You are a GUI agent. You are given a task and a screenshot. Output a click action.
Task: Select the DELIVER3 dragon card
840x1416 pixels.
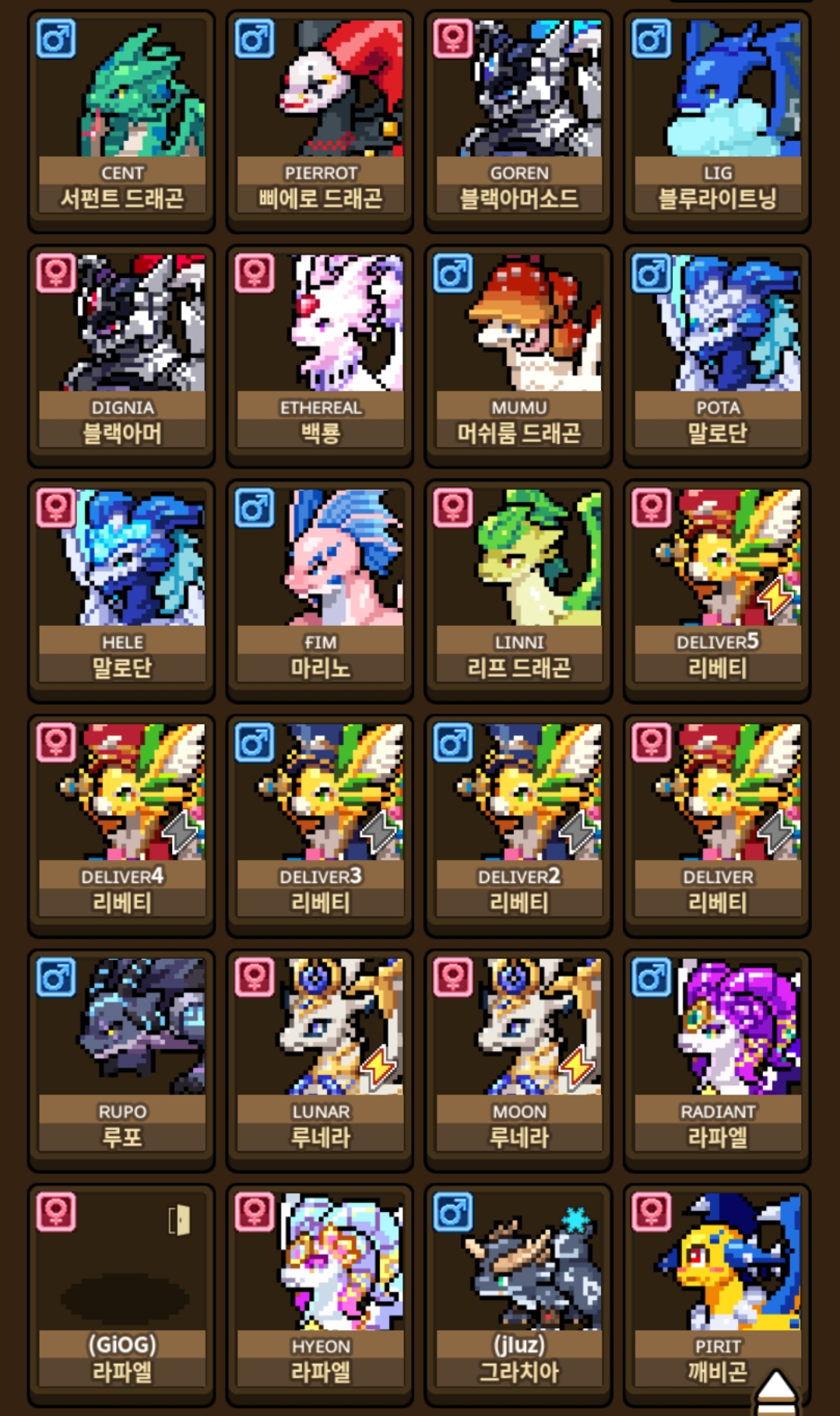pos(320,824)
